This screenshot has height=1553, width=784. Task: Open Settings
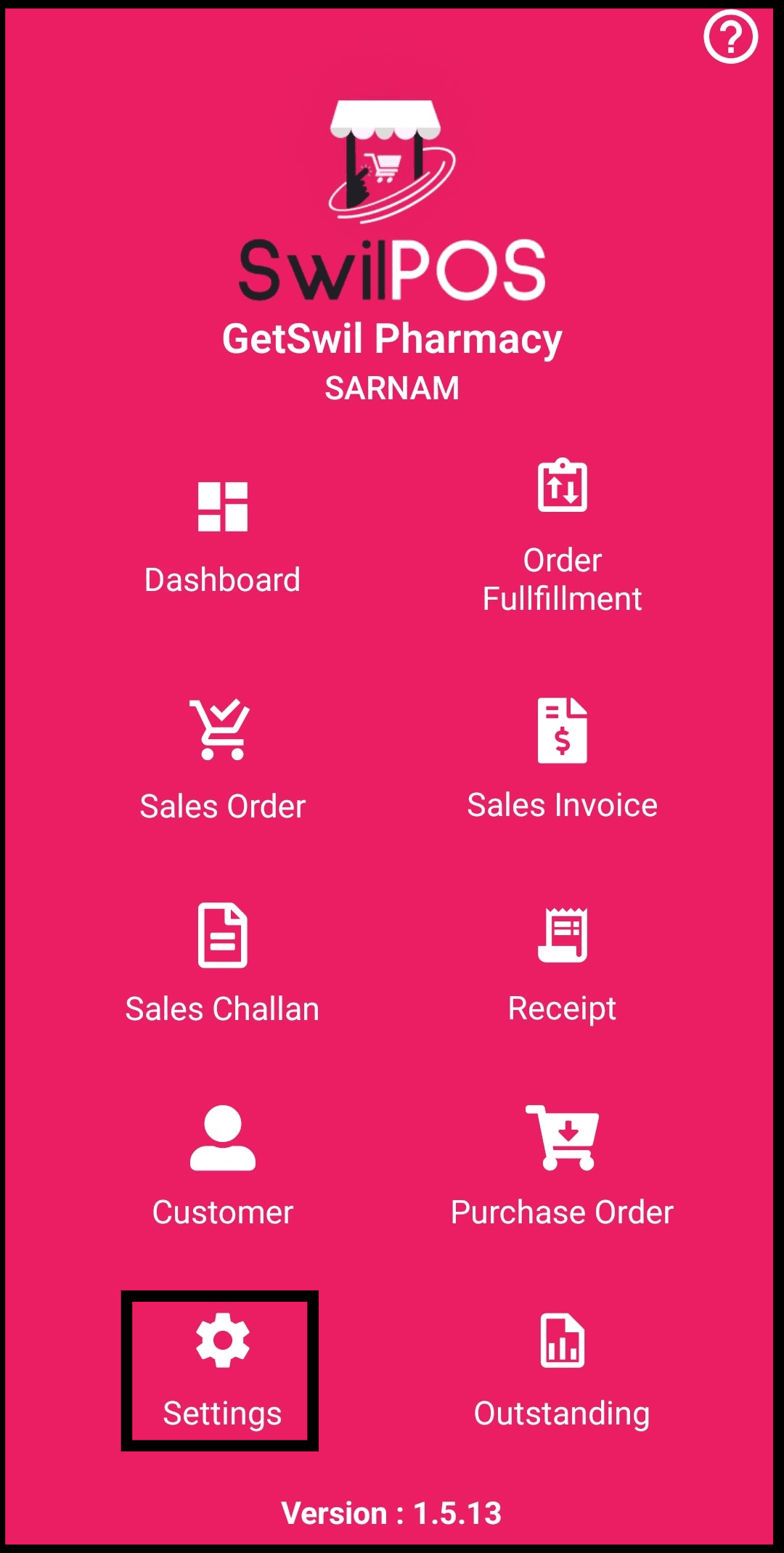(221, 1370)
